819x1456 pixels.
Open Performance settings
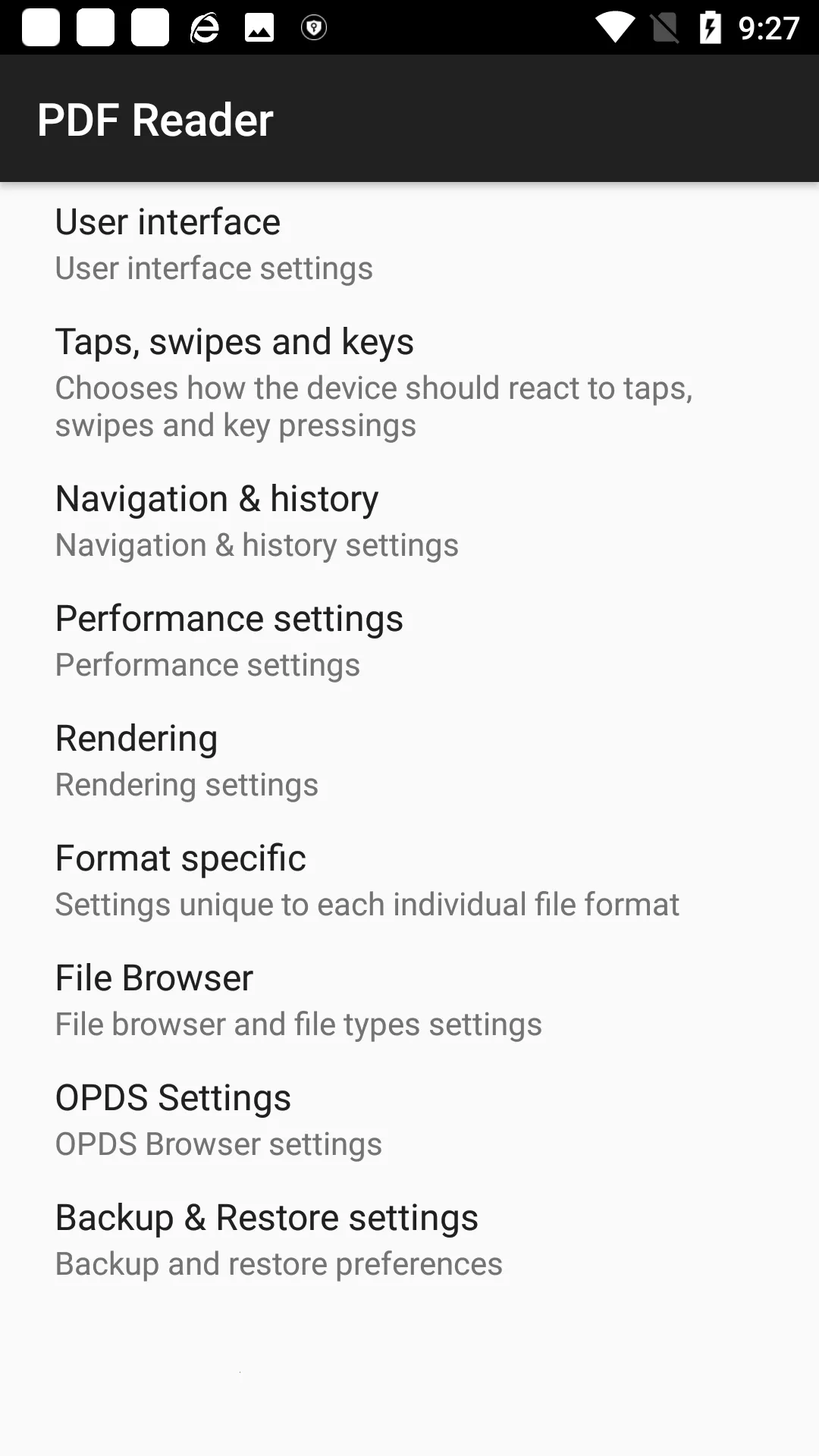coord(409,640)
